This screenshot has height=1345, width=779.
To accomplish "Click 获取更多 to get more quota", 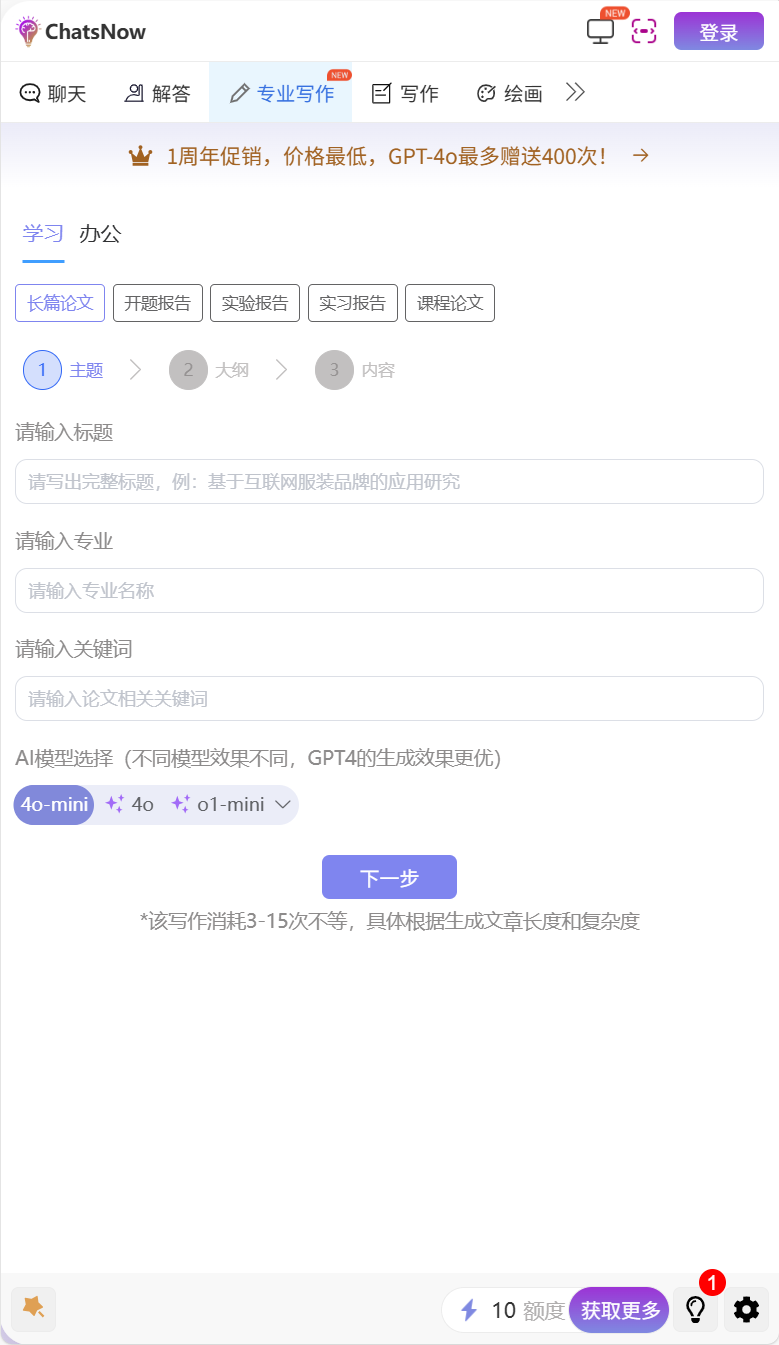I will (618, 1309).
